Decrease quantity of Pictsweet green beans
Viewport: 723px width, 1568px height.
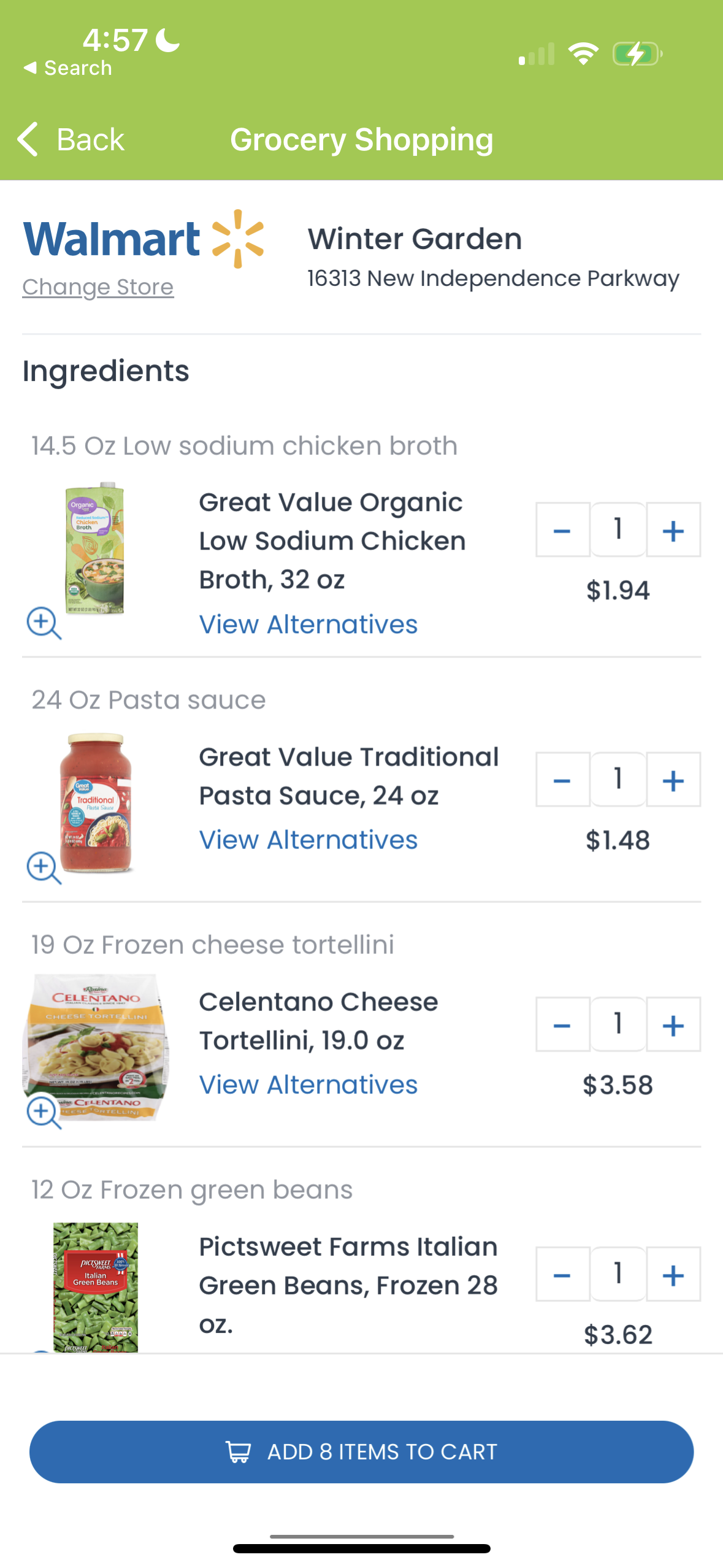pos(562,1274)
